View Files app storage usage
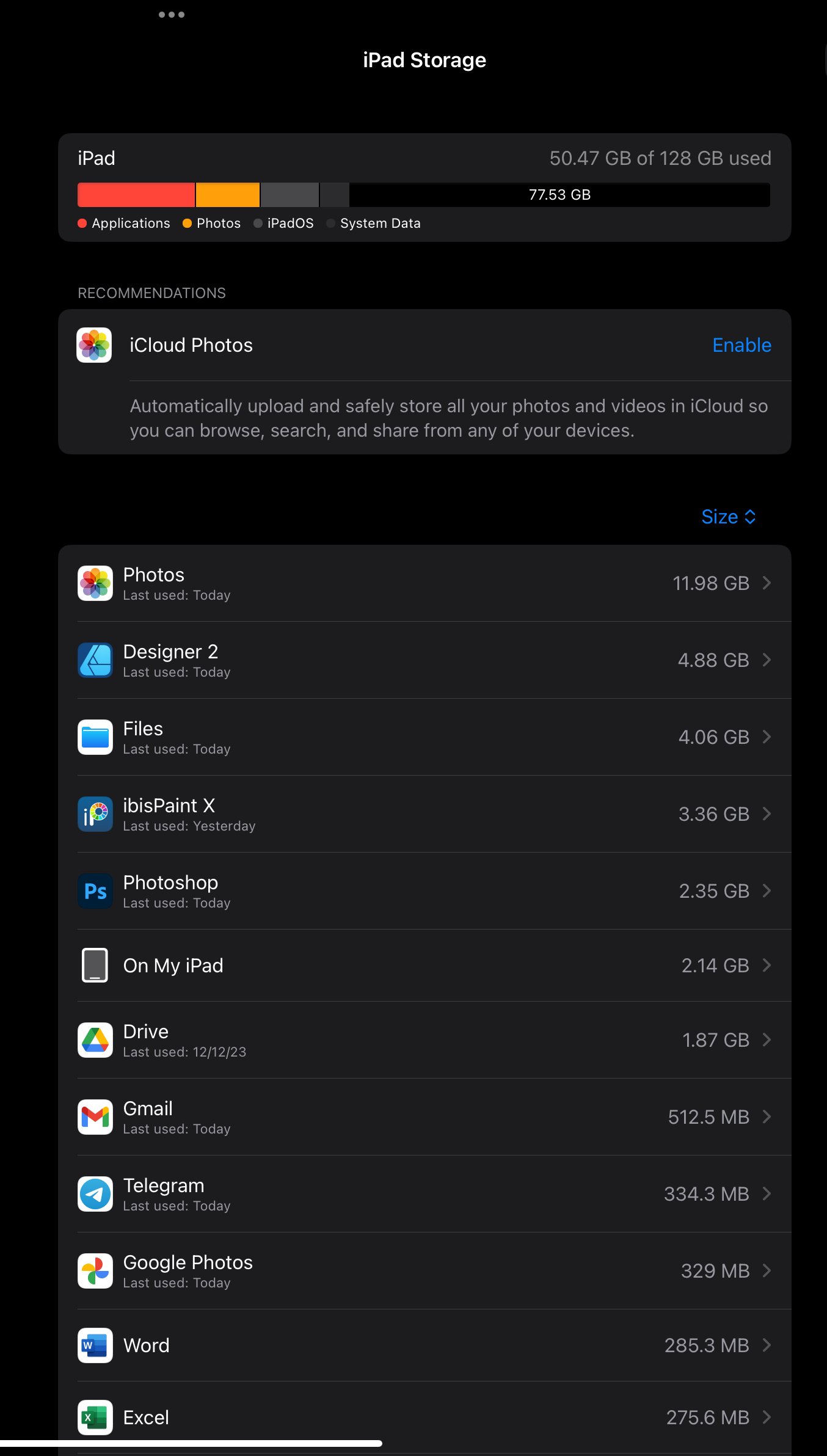Image resolution: width=827 pixels, height=1456 pixels. pos(424,737)
